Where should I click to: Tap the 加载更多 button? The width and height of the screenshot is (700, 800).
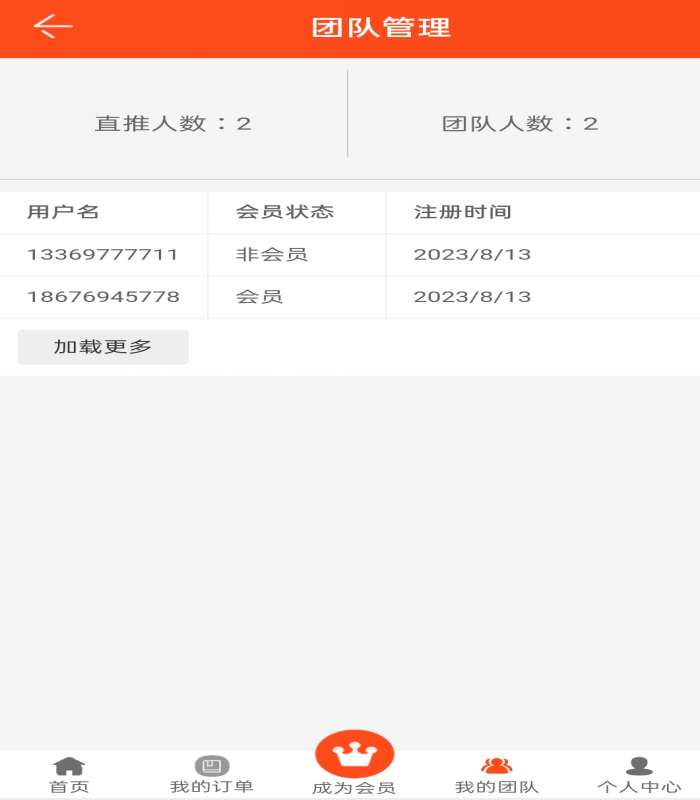103,347
